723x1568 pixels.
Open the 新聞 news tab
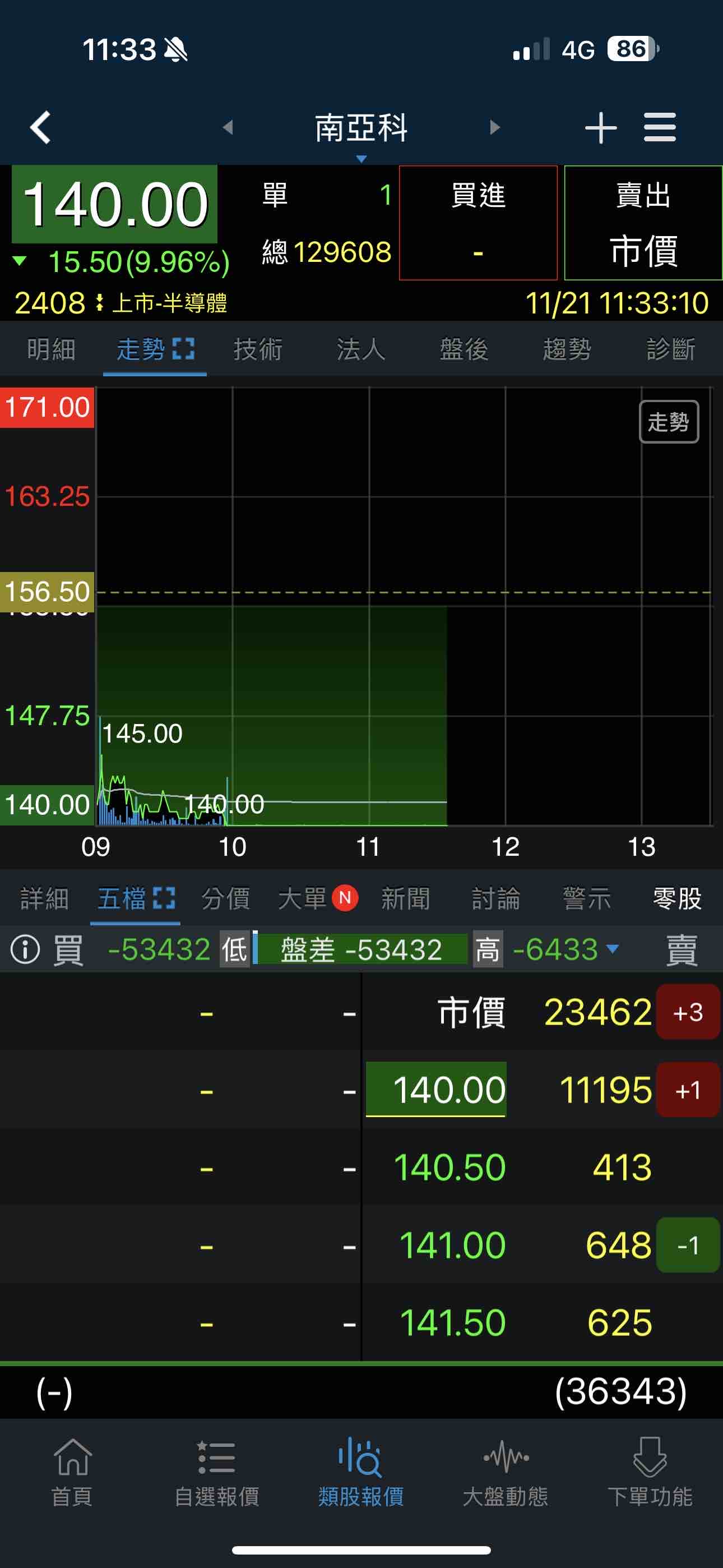[x=405, y=897]
